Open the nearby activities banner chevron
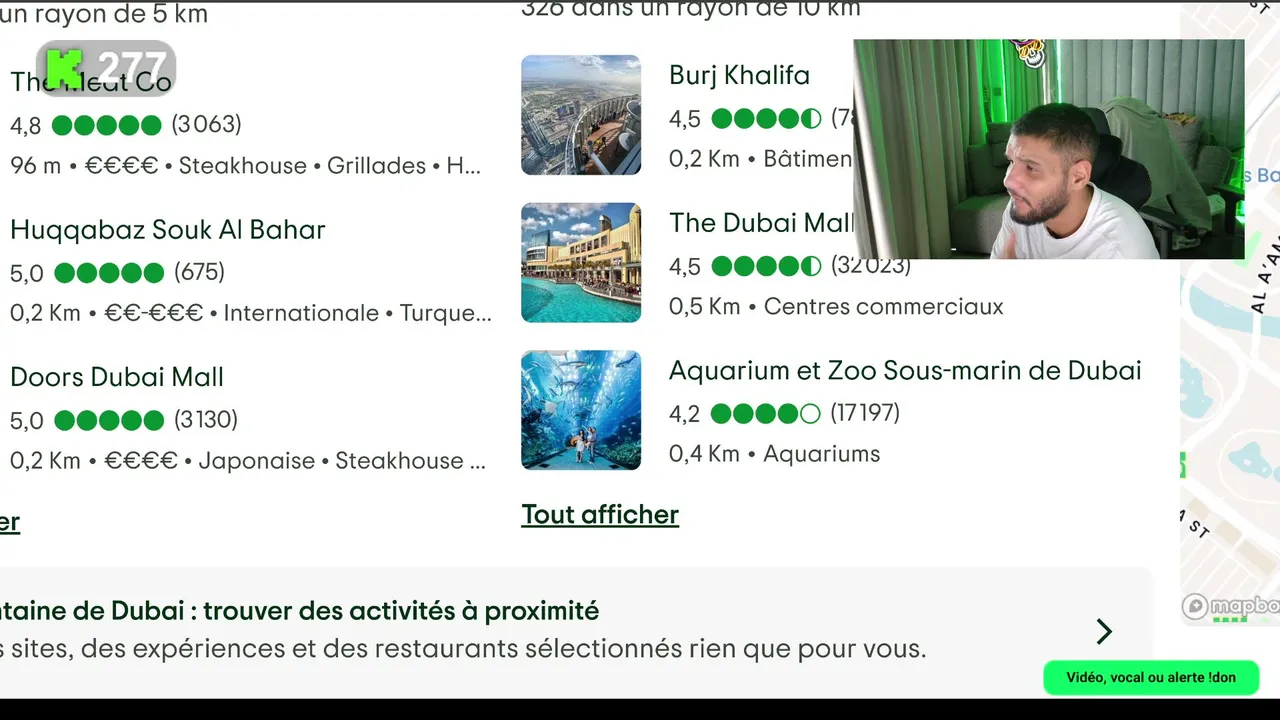The image size is (1280, 720). (x=1104, y=631)
